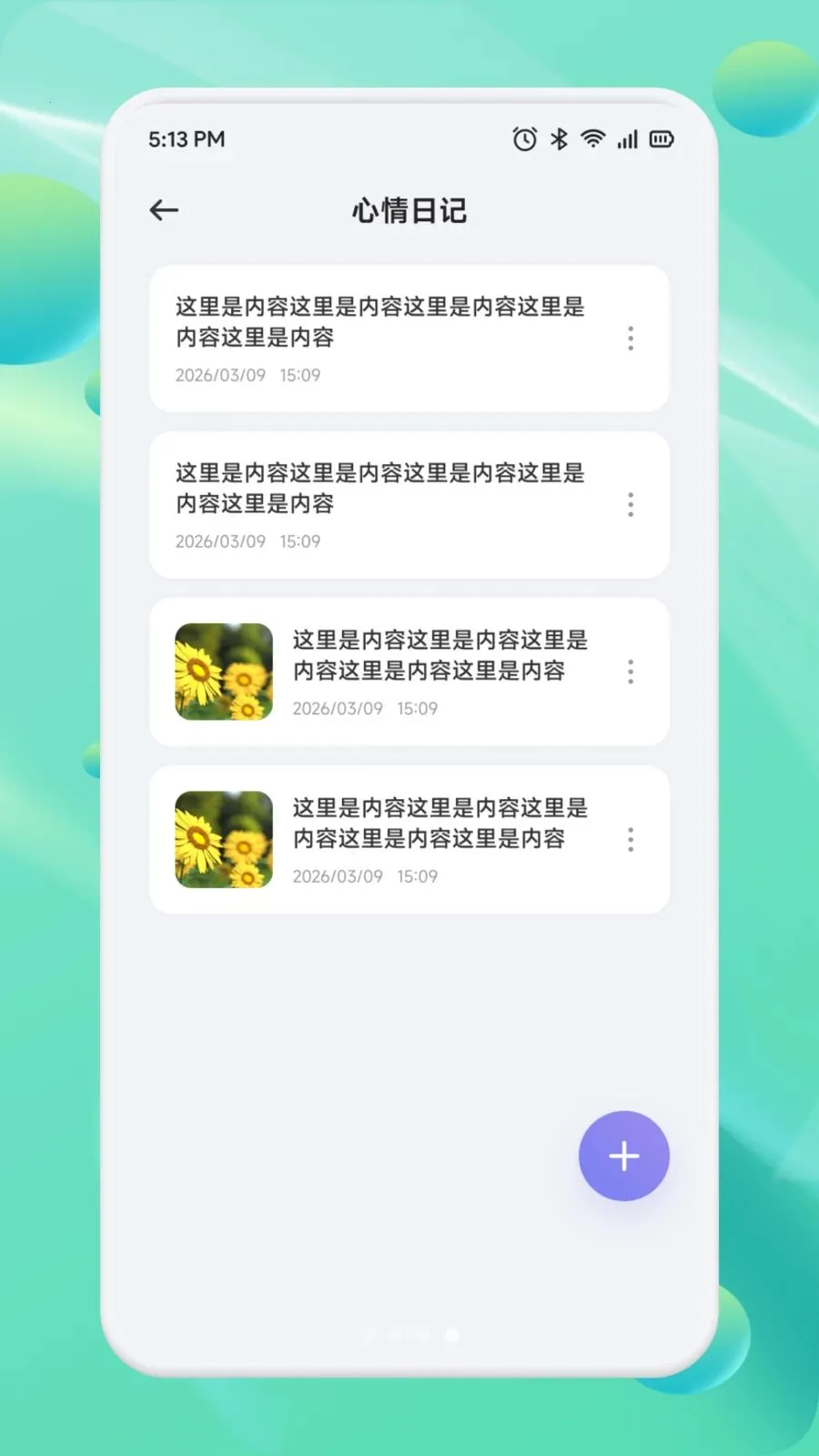Click the Bluetooth icon in the status bar
This screenshot has height=1456, width=819.
(x=558, y=139)
